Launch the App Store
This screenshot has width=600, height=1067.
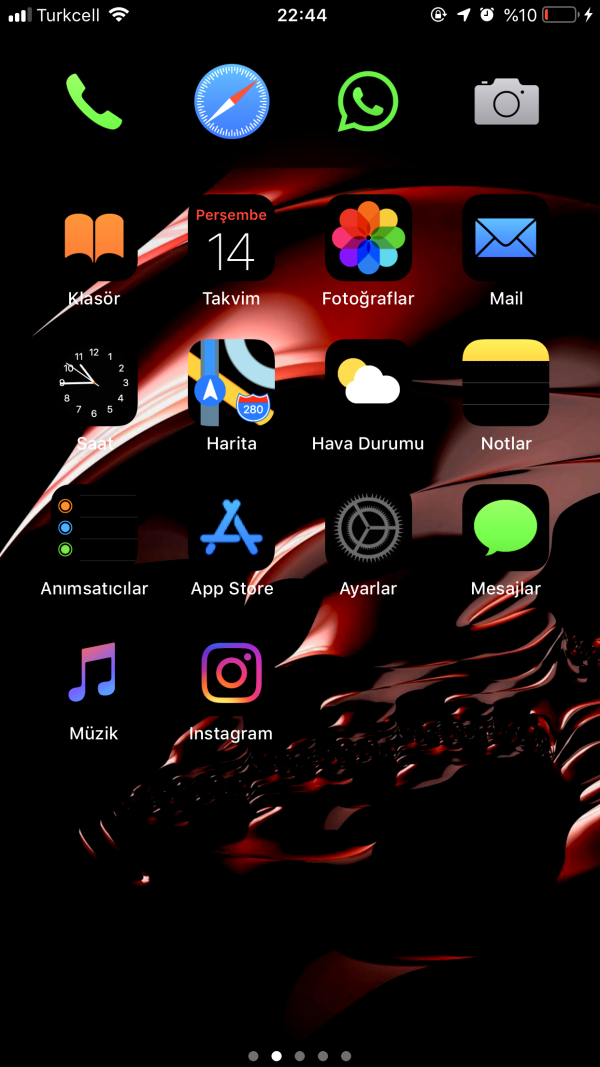(x=232, y=528)
